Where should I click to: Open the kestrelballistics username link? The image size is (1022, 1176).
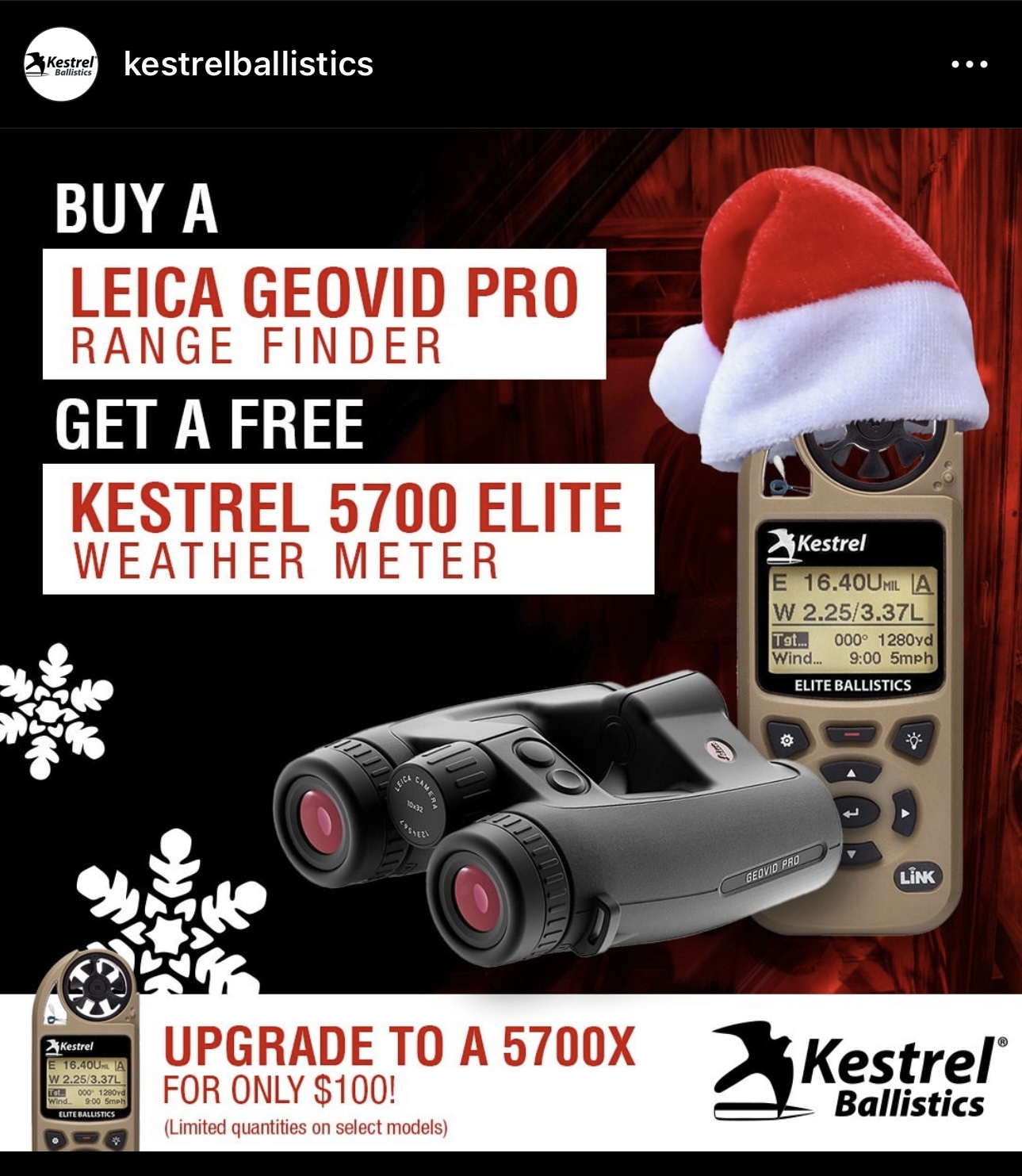point(248,64)
